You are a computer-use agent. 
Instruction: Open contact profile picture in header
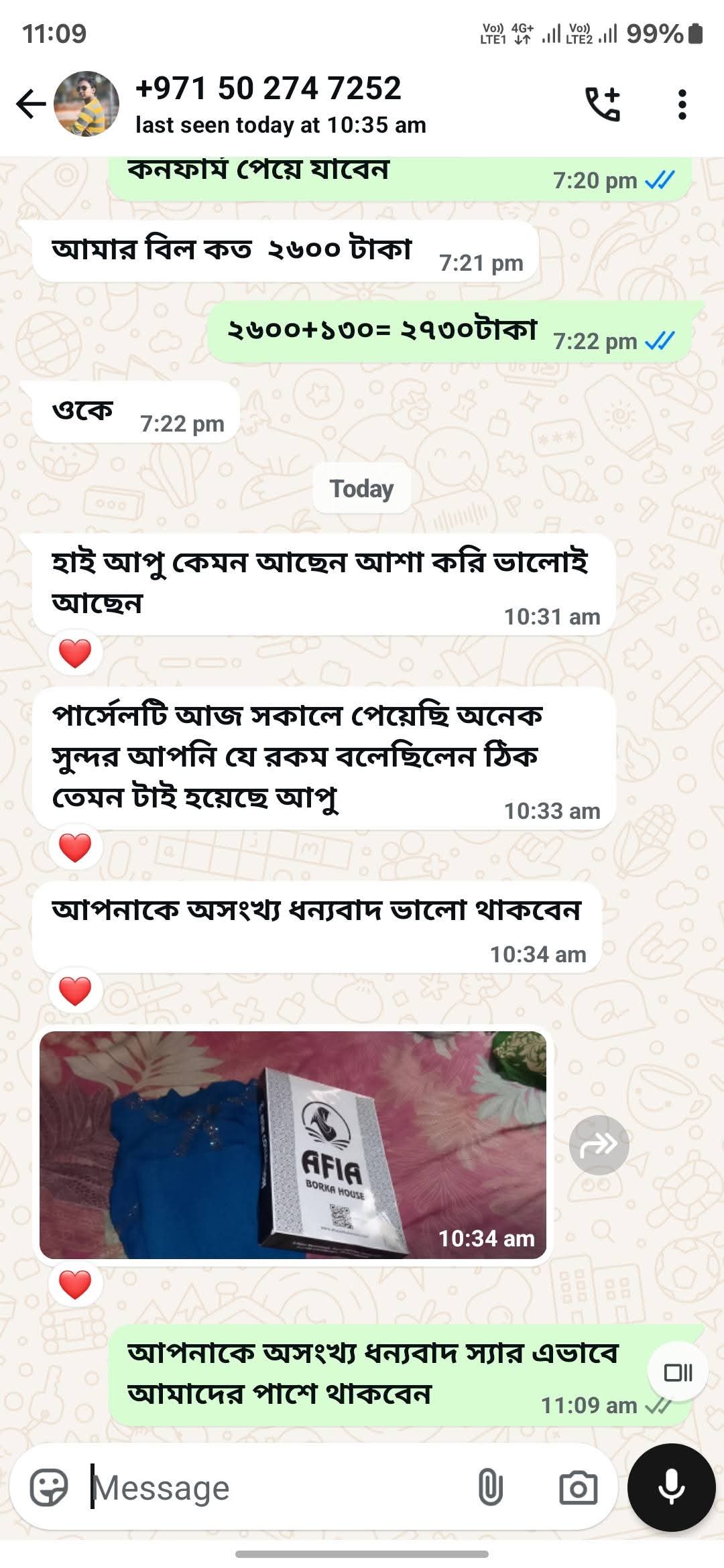86,105
